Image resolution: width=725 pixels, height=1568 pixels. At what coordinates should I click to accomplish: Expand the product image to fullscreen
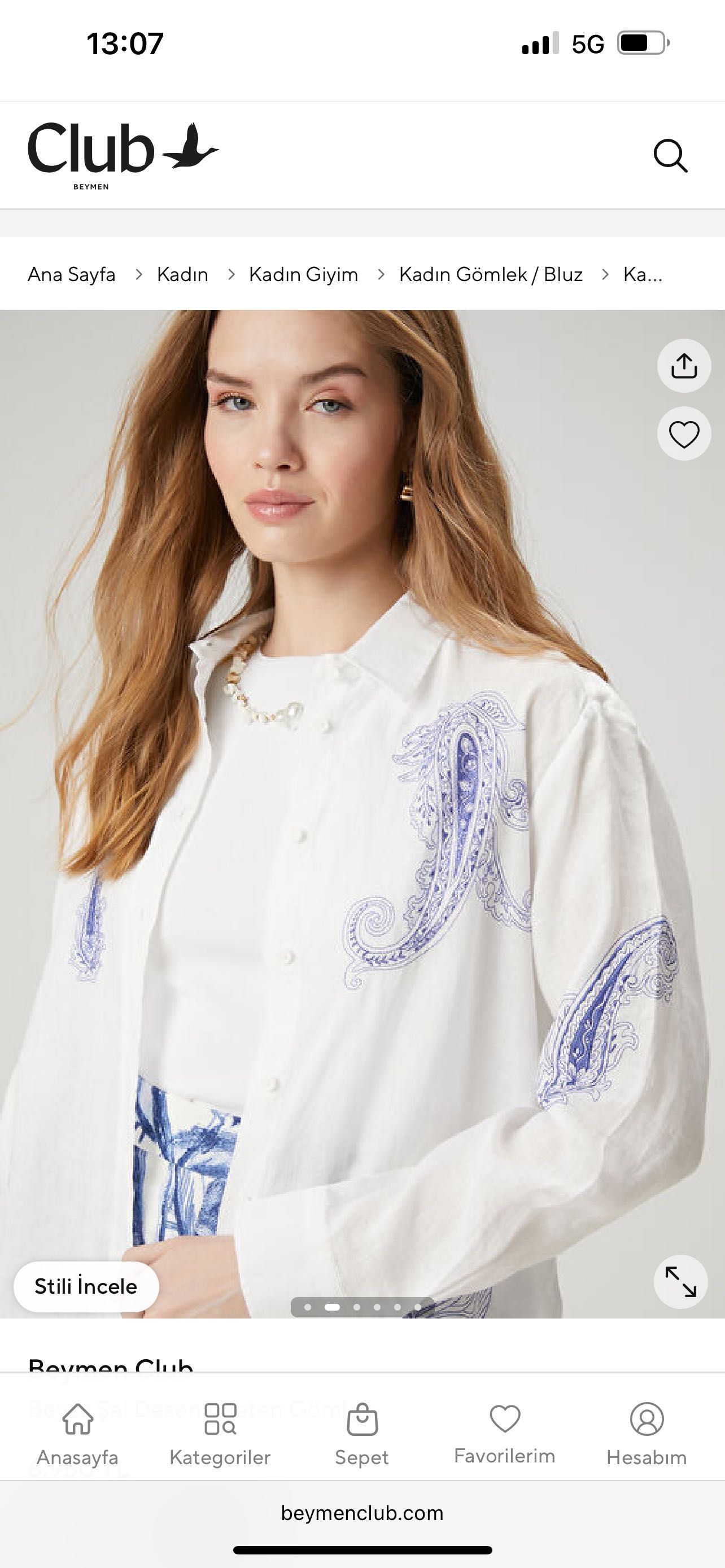pos(680,1281)
